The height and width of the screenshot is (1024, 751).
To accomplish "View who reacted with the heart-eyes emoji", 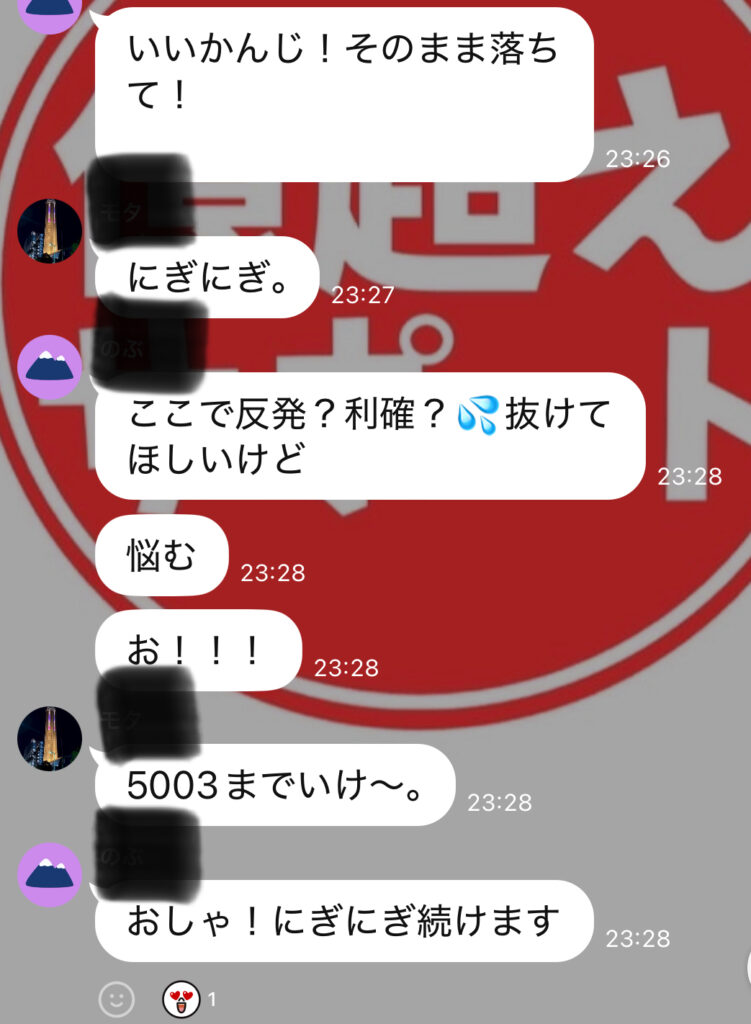I will (179, 997).
